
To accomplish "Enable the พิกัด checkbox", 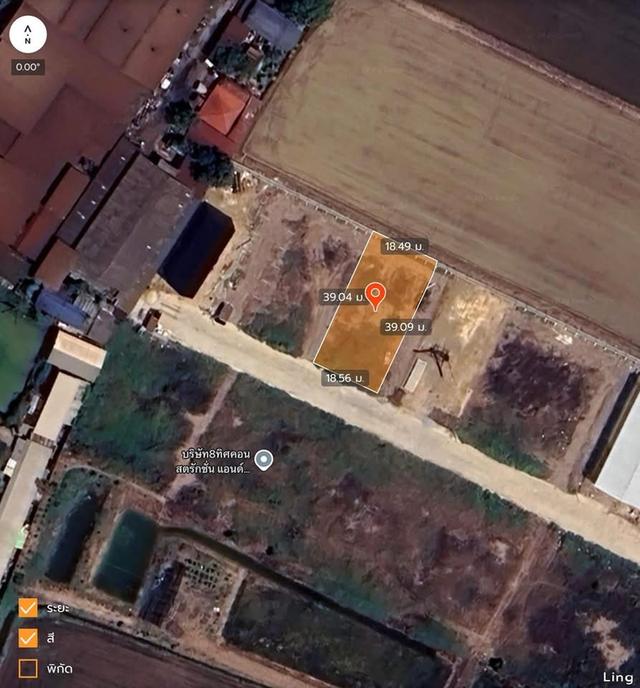I will tap(28, 668).
